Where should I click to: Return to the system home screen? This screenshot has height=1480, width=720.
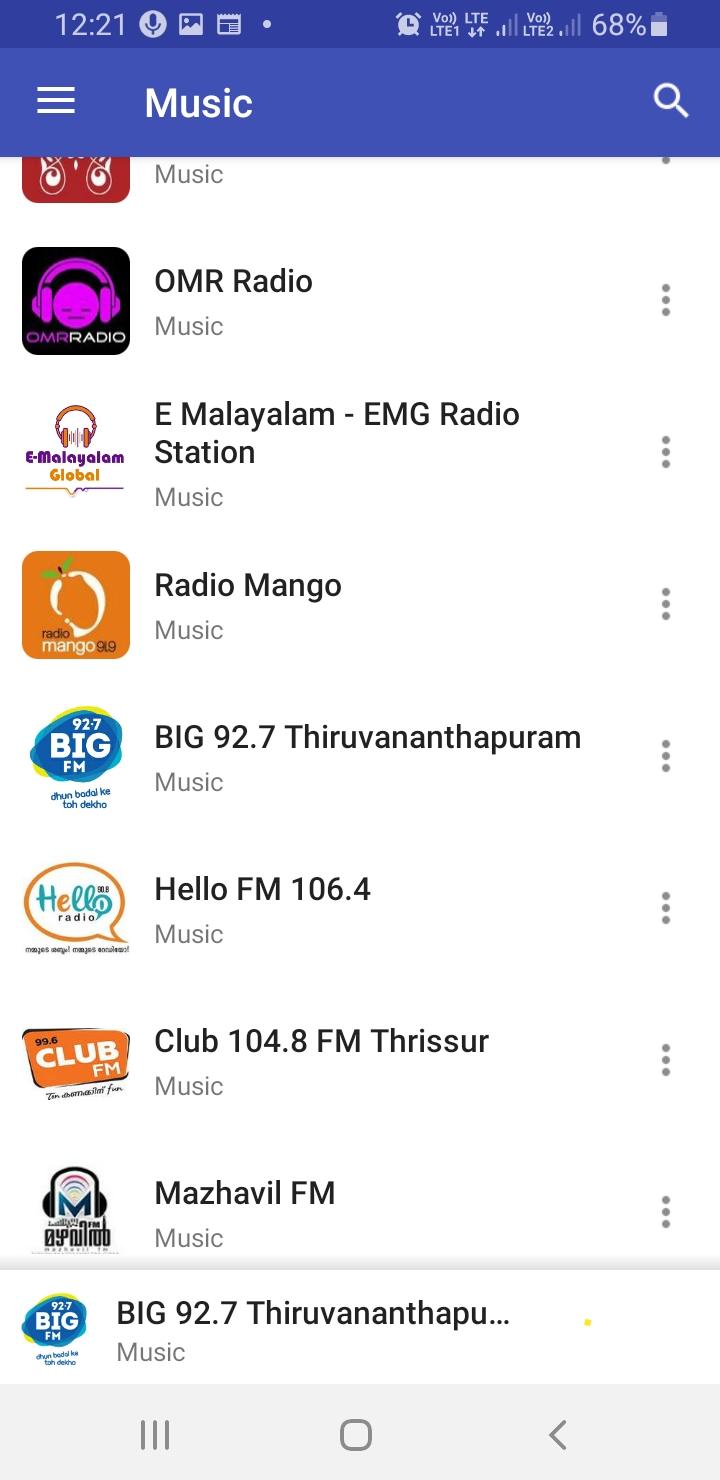(356, 1435)
